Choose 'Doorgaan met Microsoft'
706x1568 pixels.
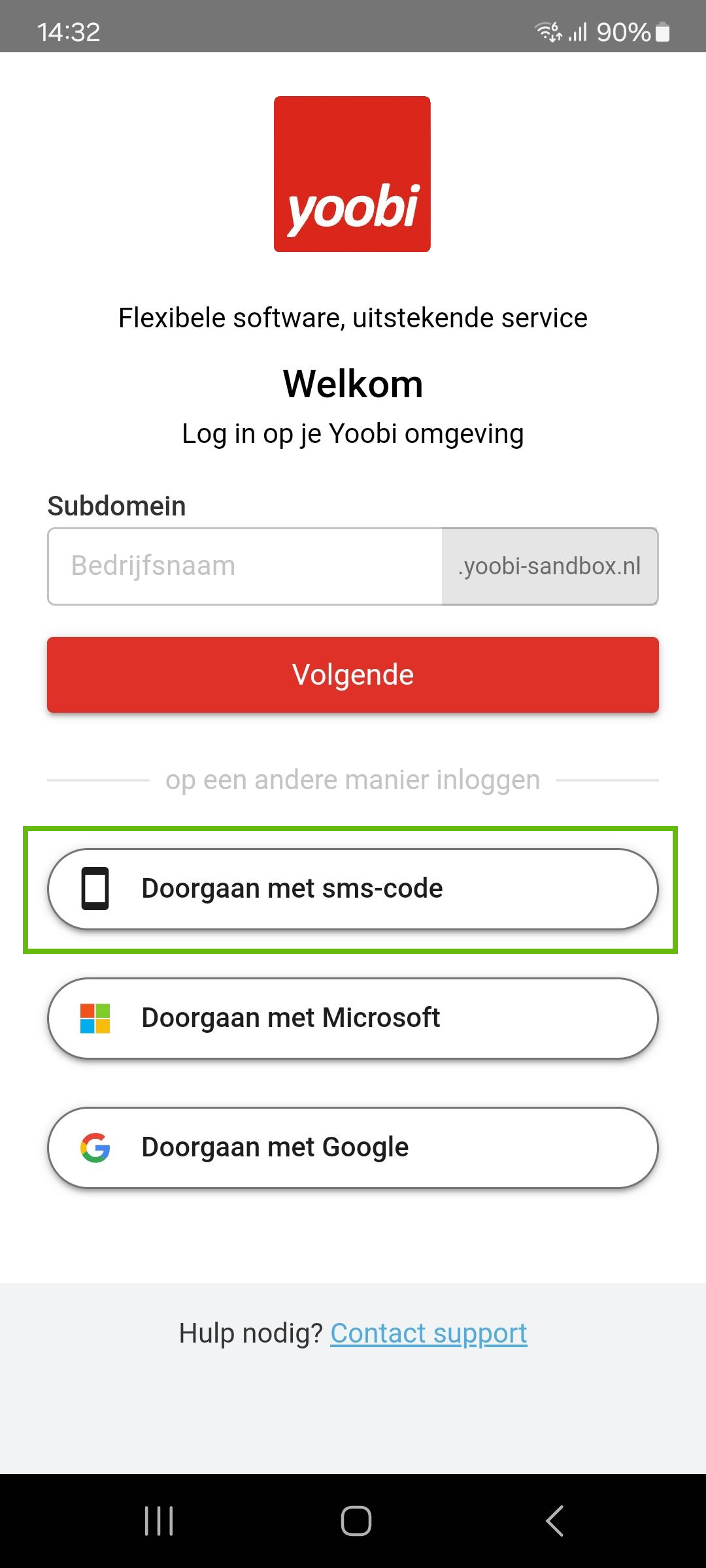[353, 1017]
